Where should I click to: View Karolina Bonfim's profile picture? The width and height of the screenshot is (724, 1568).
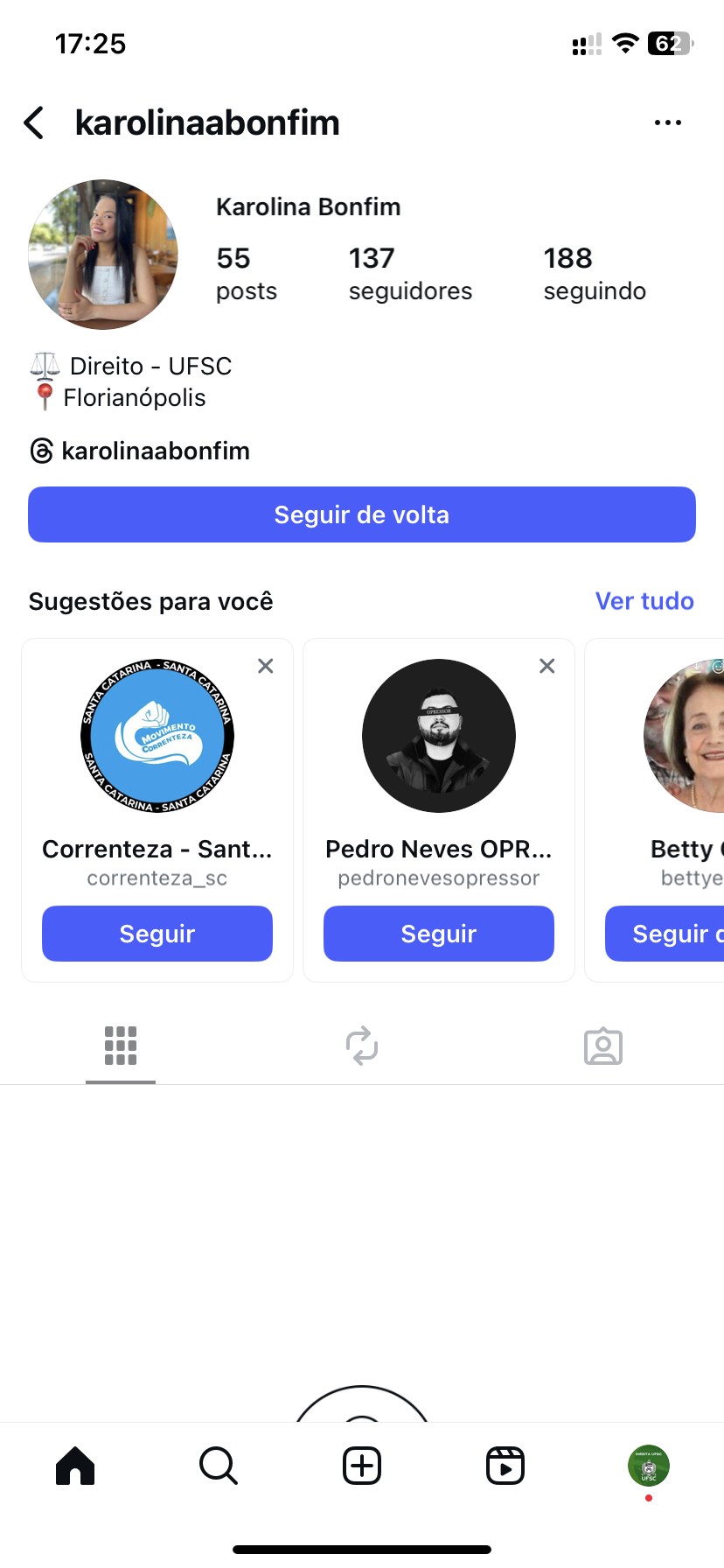(x=103, y=255)
